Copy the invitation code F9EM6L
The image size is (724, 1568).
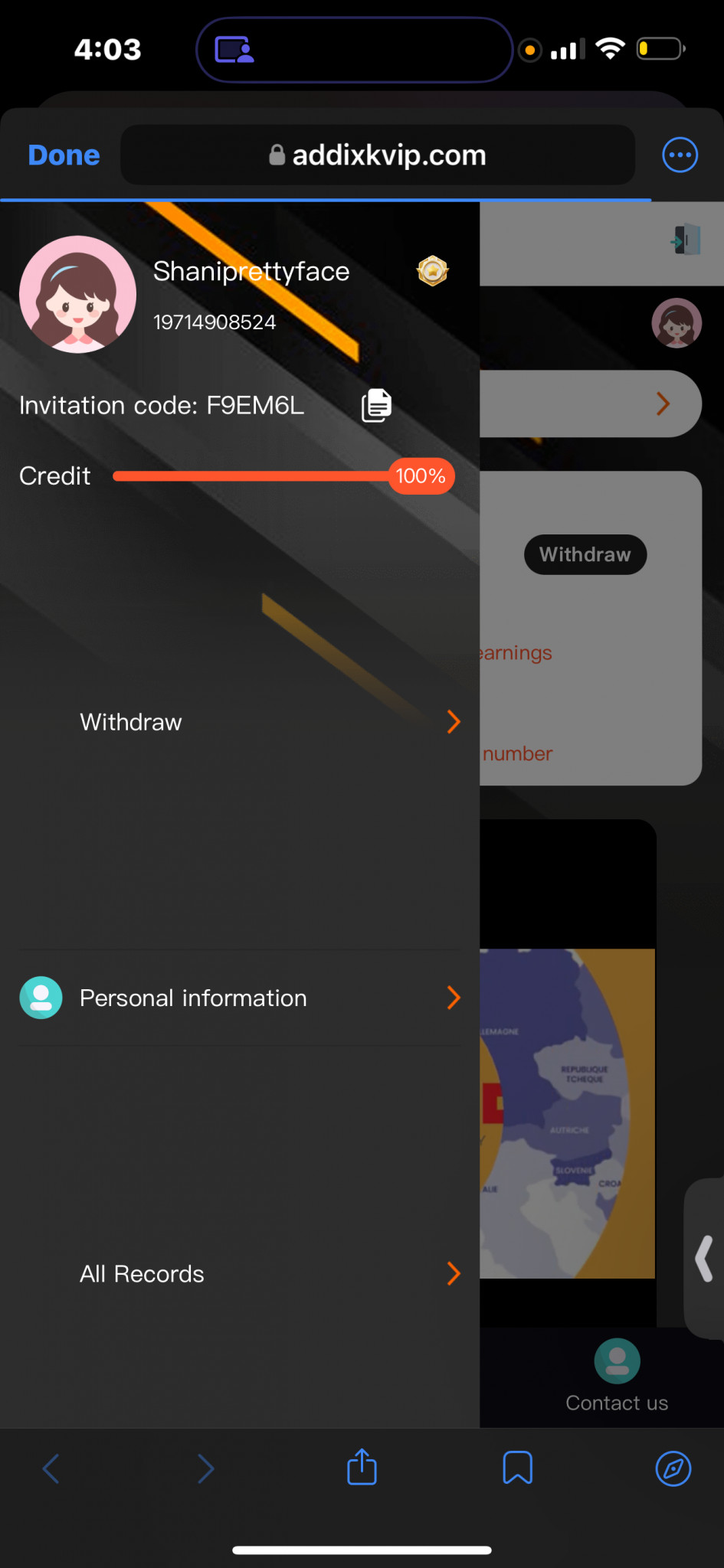pyautogui.click(x=376, y=405)
